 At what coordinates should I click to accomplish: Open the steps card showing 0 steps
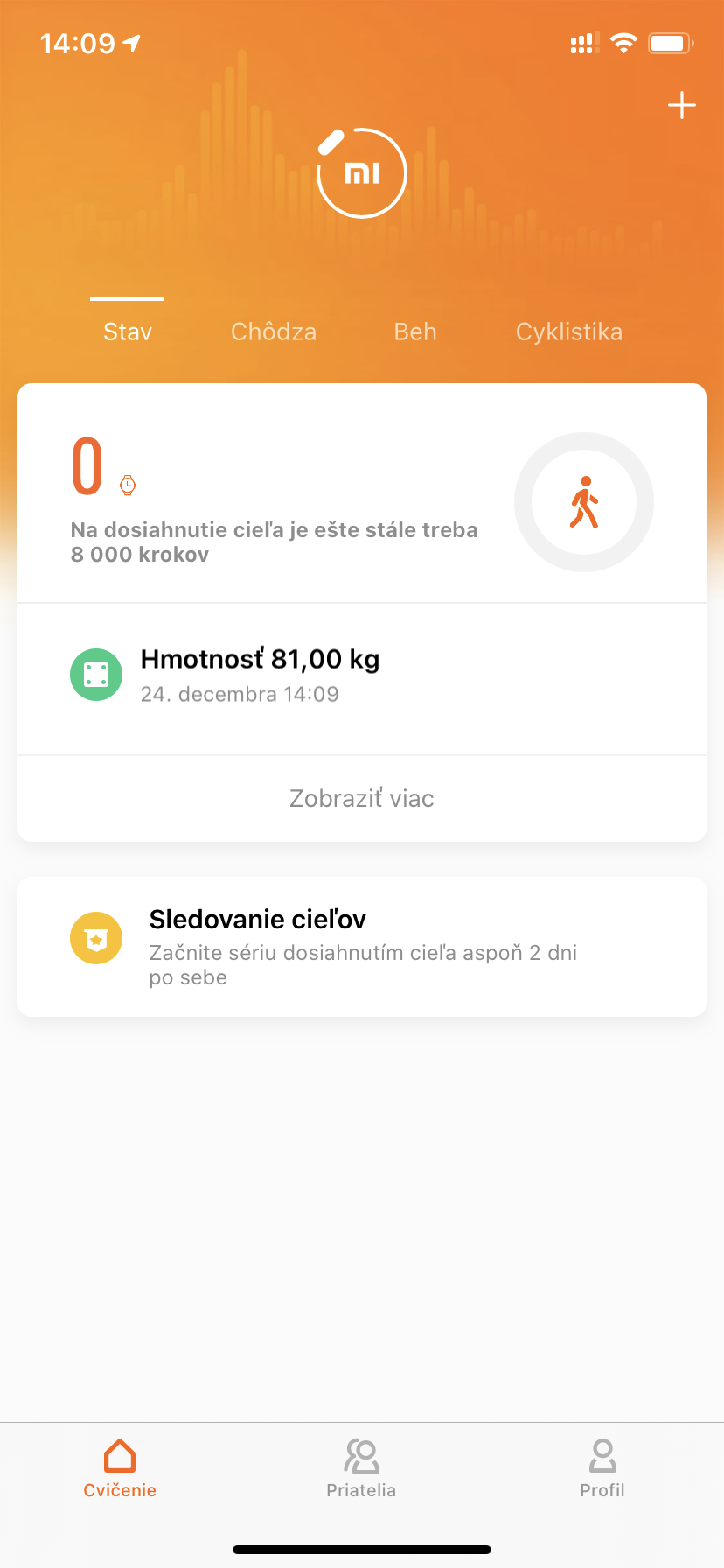tap(362, 493)
